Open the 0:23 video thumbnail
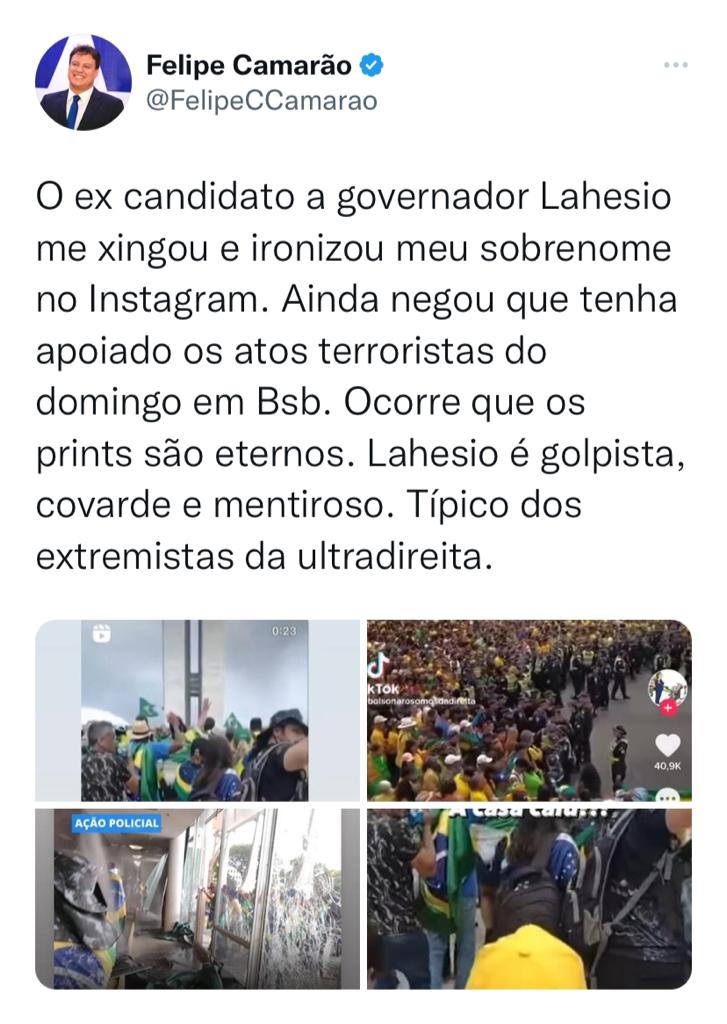 click(197, 710)
